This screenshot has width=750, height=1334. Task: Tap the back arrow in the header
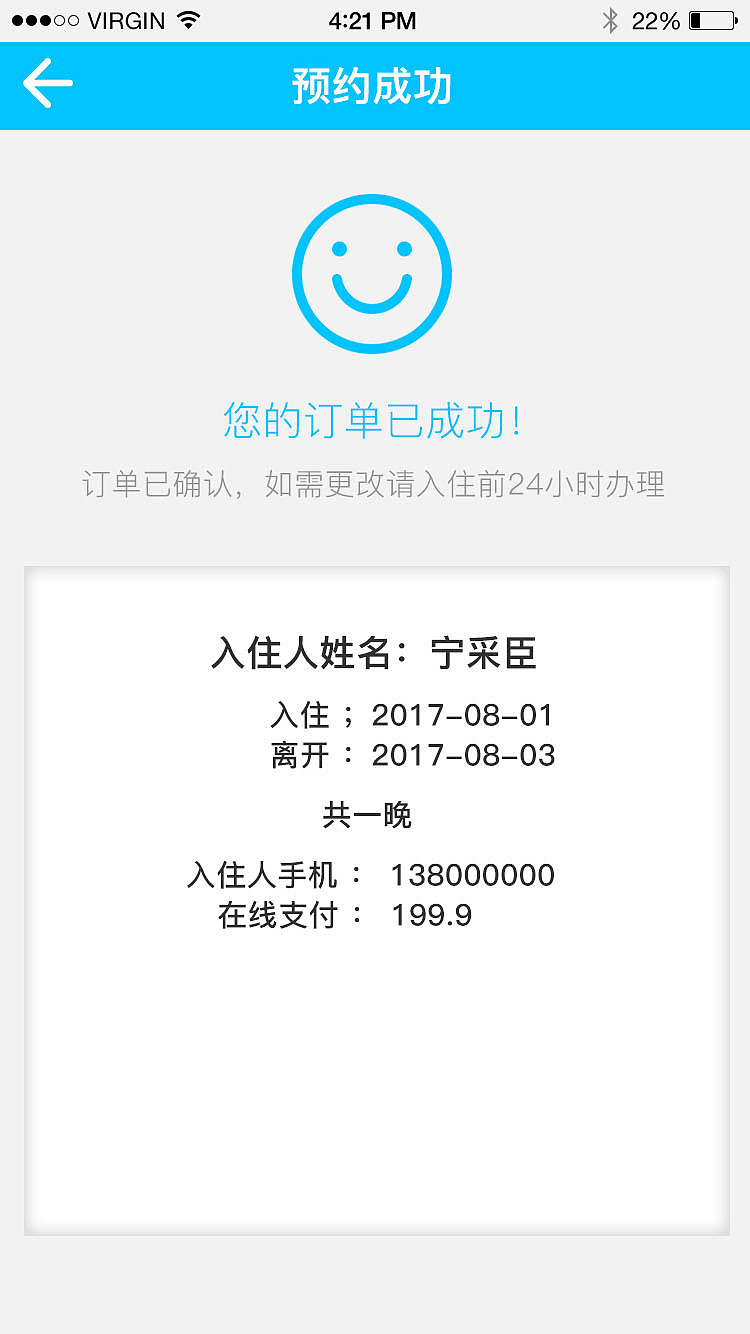click(x=48, y=85)
